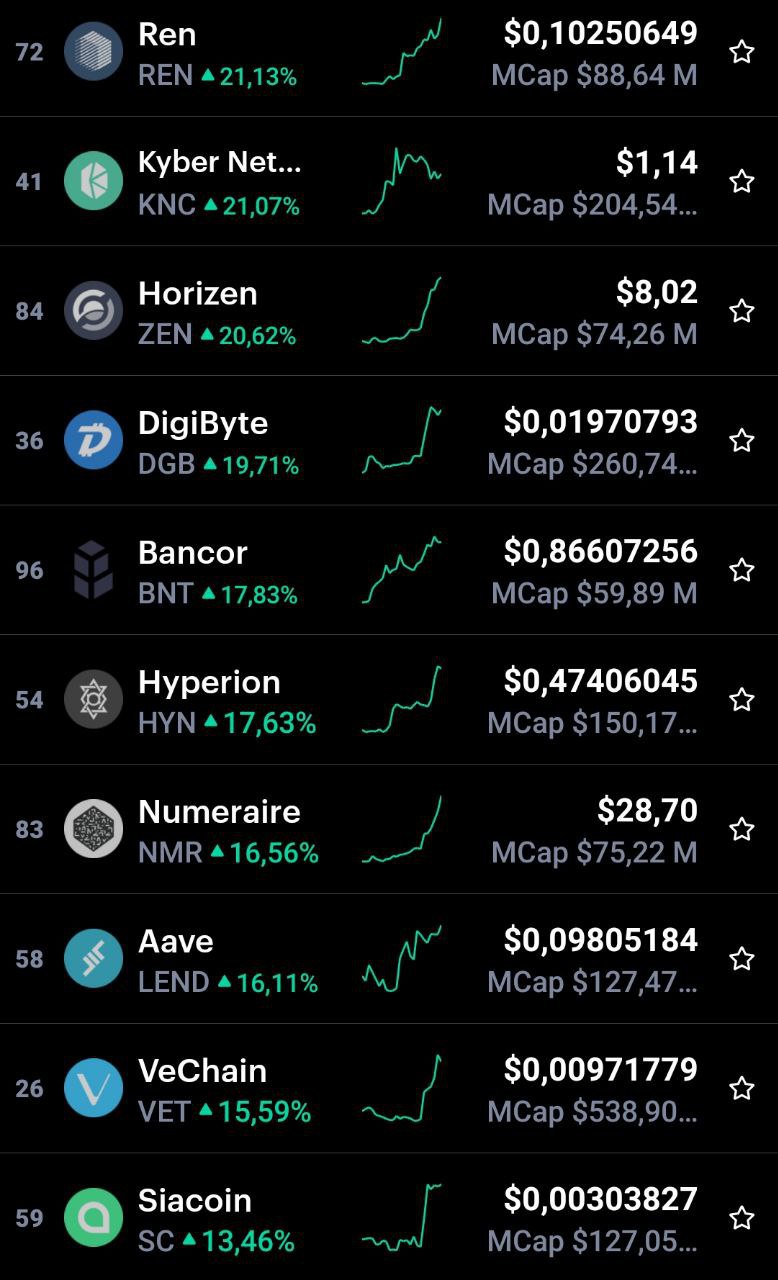
Task: Add Horizen to favorites
Action: click(741, 311)
